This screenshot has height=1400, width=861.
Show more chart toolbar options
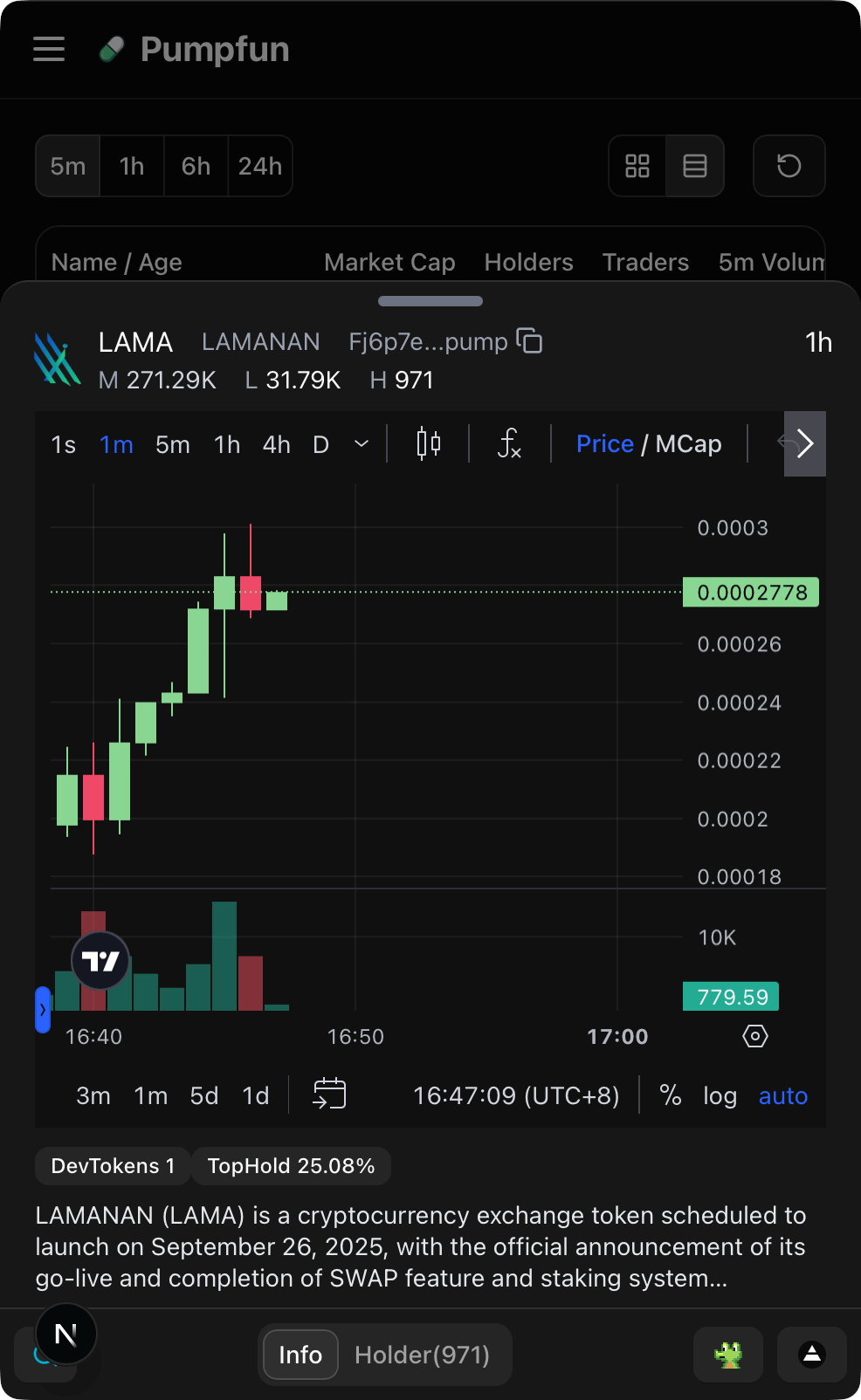click(x=805, y=444)
